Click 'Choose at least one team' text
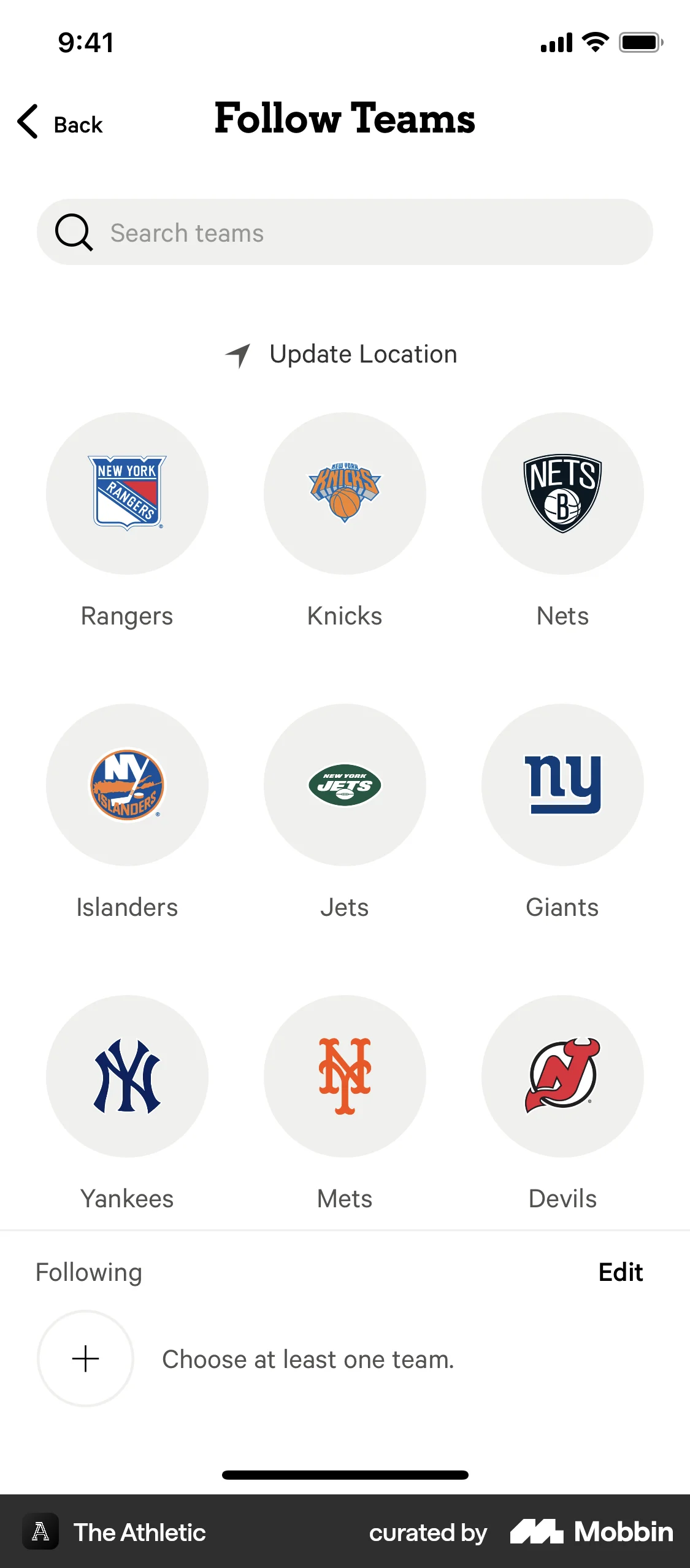690x1568 pixels. [308, 1359]
